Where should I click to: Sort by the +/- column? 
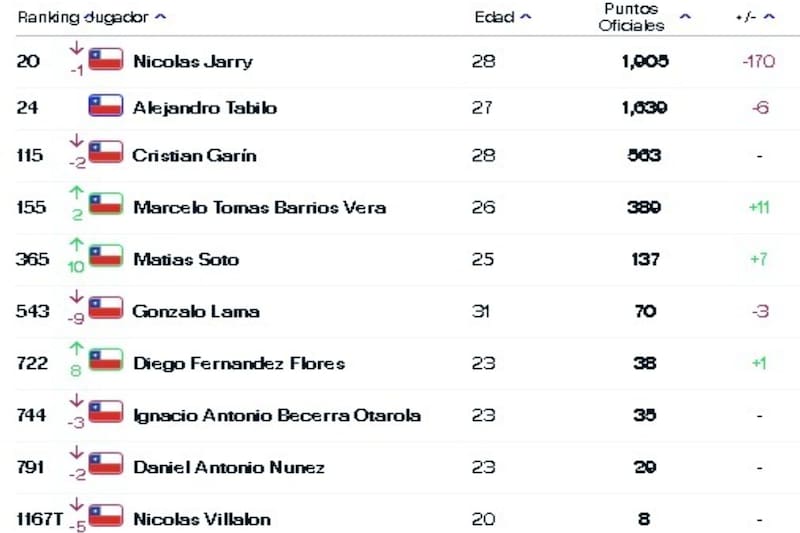coord(754,17)
